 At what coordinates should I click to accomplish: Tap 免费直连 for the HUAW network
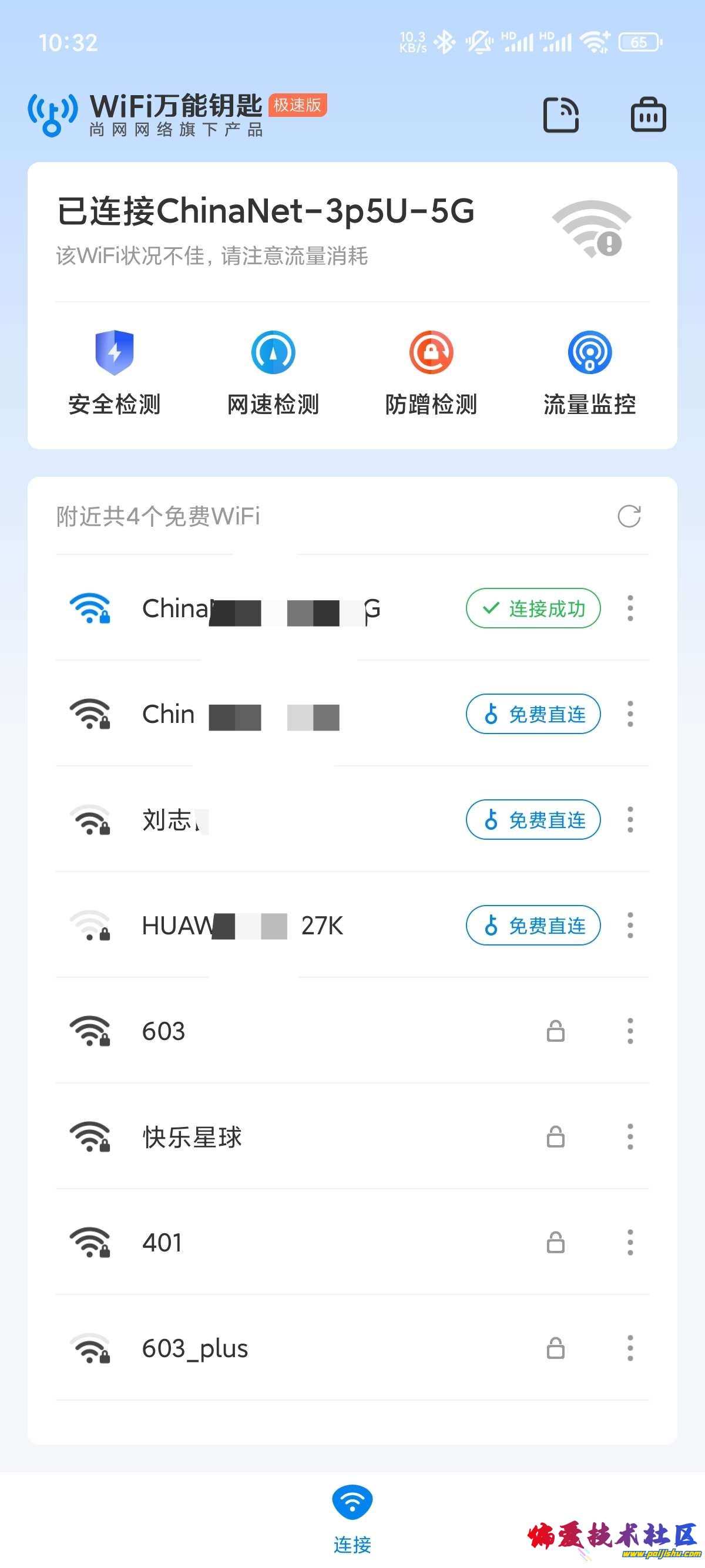533,925
